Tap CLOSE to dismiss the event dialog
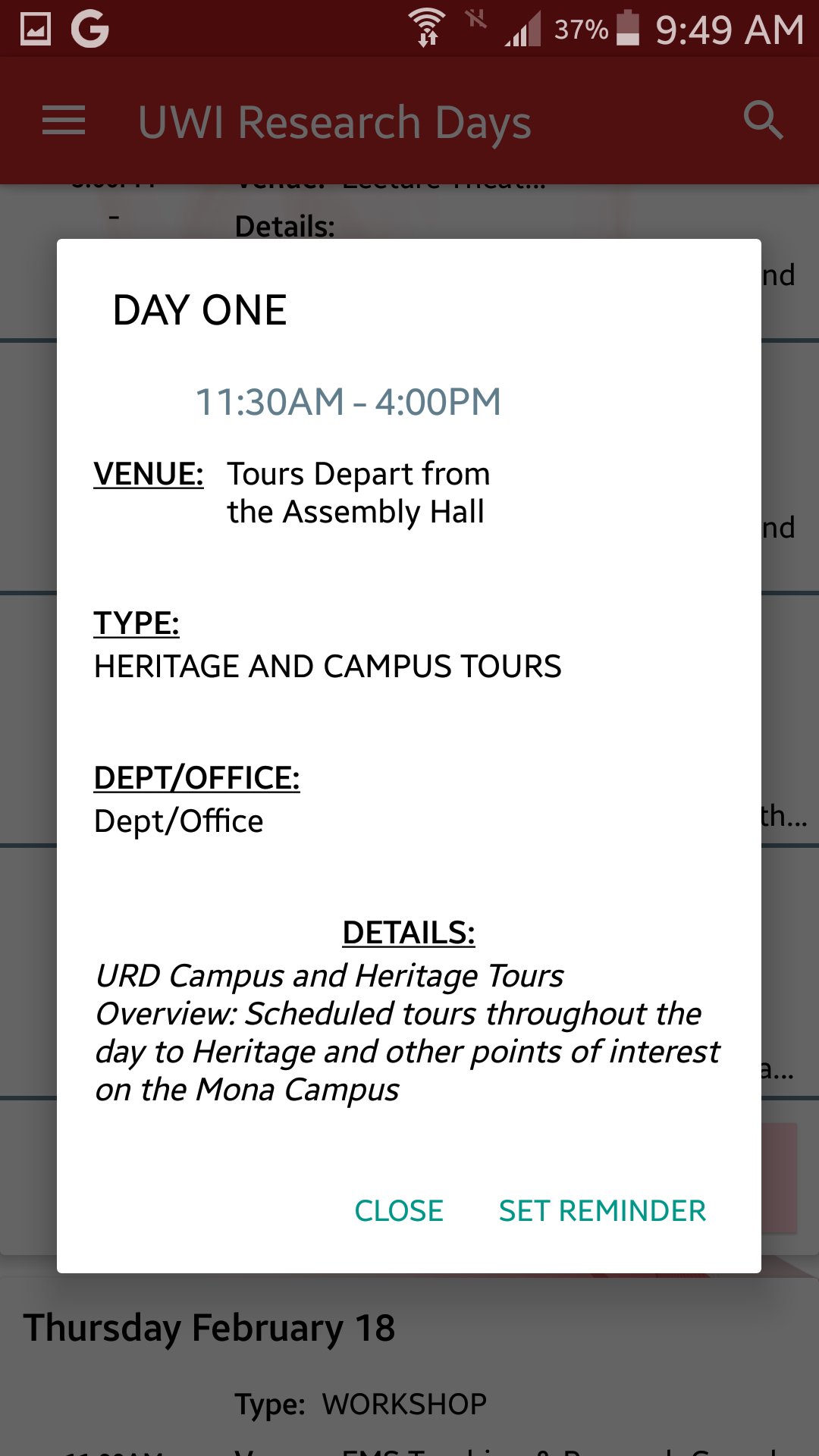819x1456 pixels. point(400,1210)
